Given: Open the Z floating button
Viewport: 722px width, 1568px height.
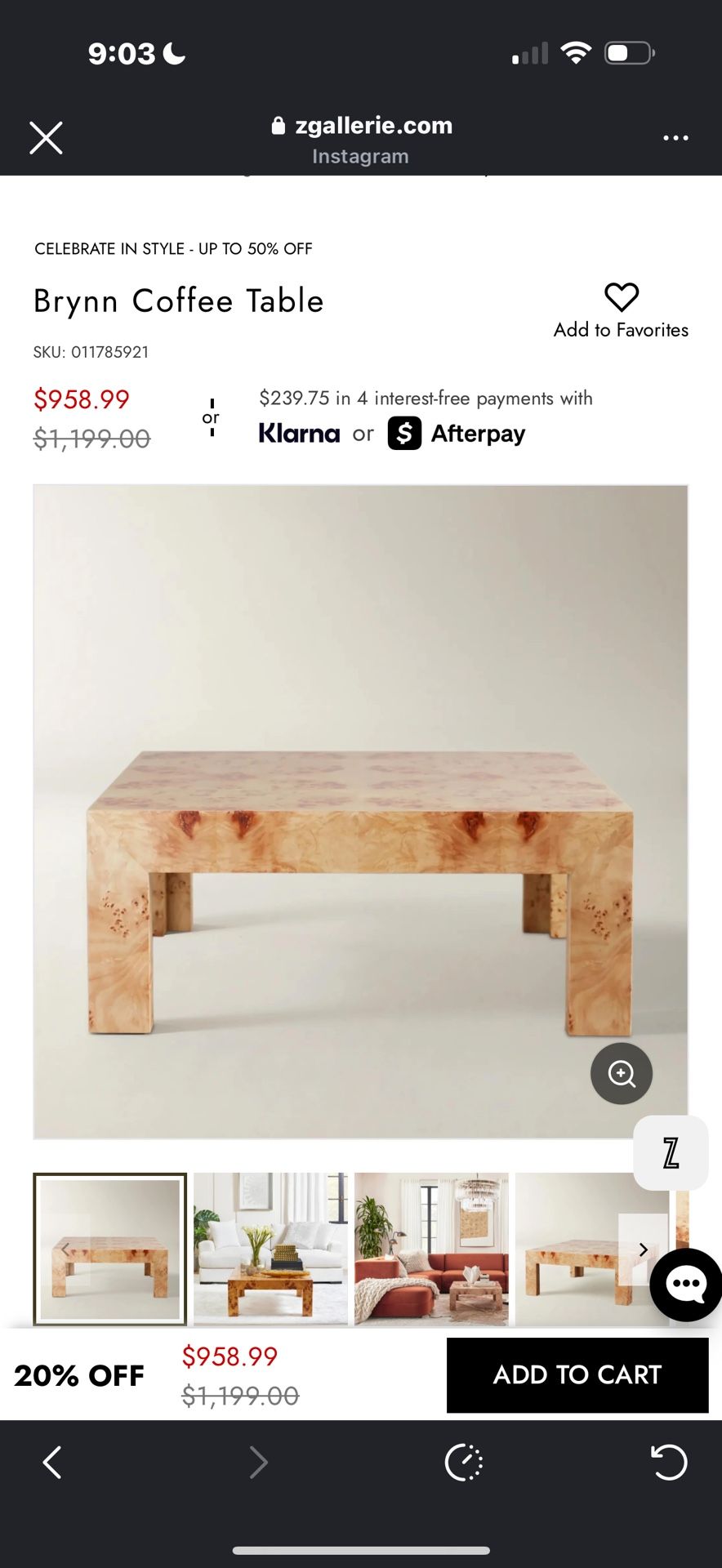Looking at the screenshot, I should 671,1153.
